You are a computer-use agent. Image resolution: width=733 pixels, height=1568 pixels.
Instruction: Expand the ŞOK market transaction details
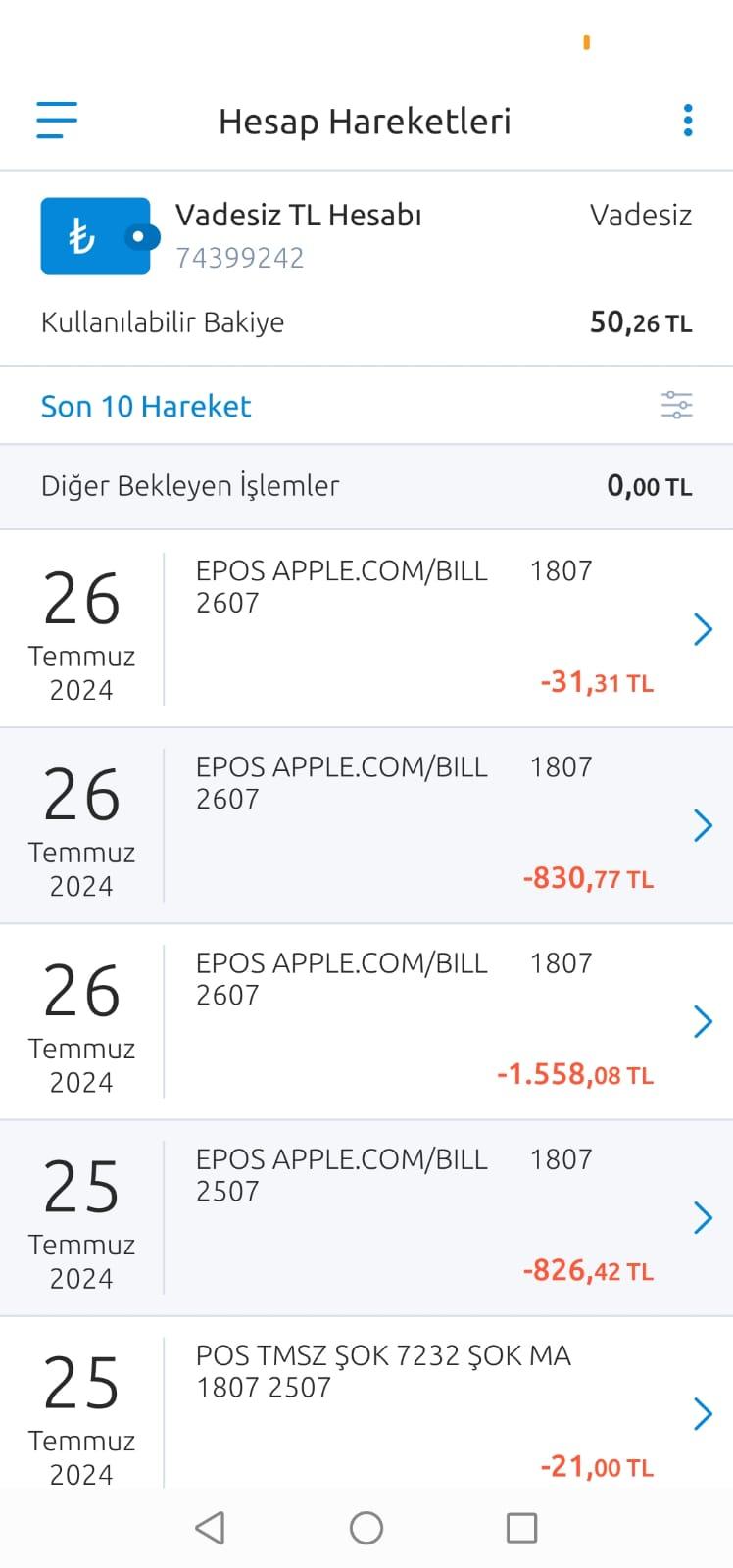[703, 1413]
